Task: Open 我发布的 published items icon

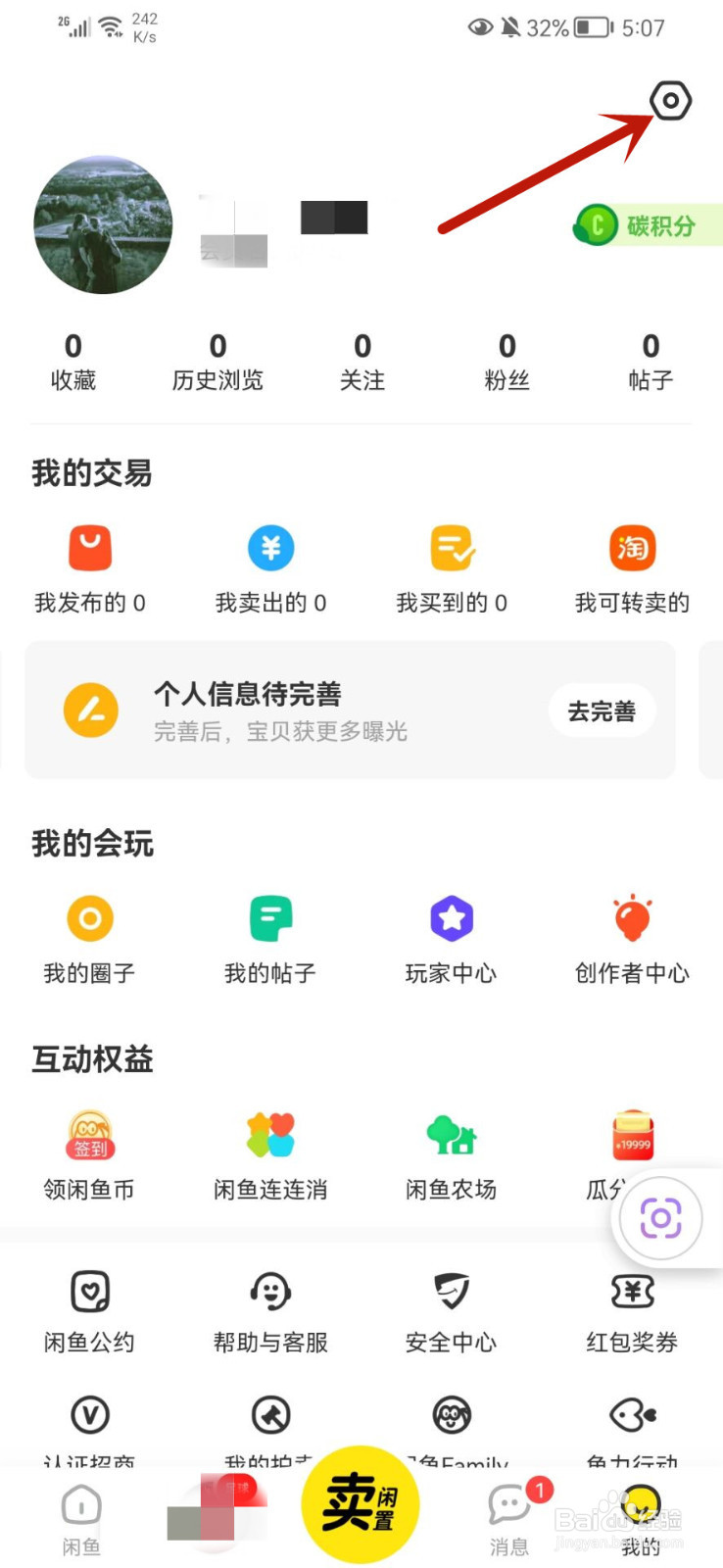Action: (x=89, y=550)
